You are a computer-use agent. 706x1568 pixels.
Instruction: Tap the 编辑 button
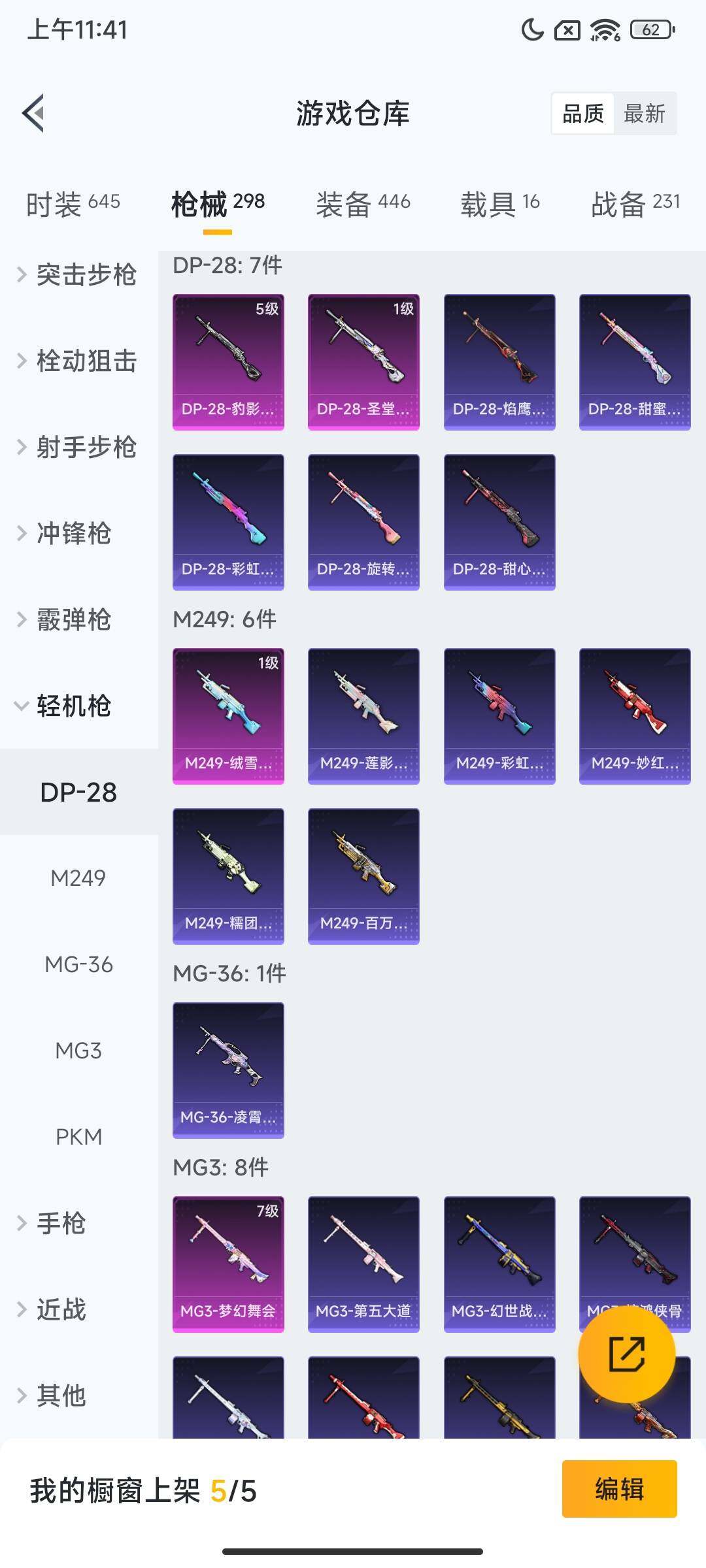[x=619, y=1489]
